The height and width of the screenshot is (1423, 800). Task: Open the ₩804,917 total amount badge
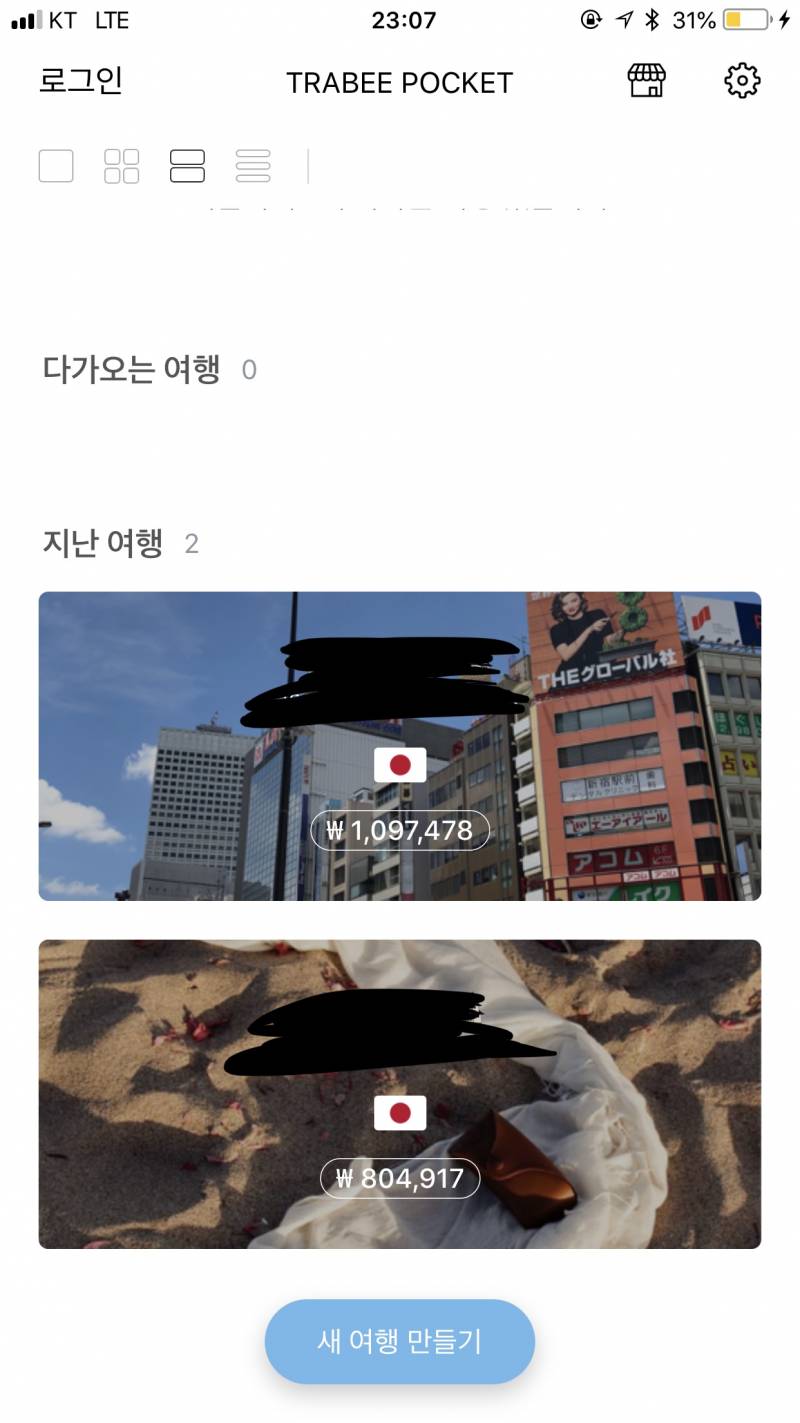pyautogui.click(x=400, y=1179)
